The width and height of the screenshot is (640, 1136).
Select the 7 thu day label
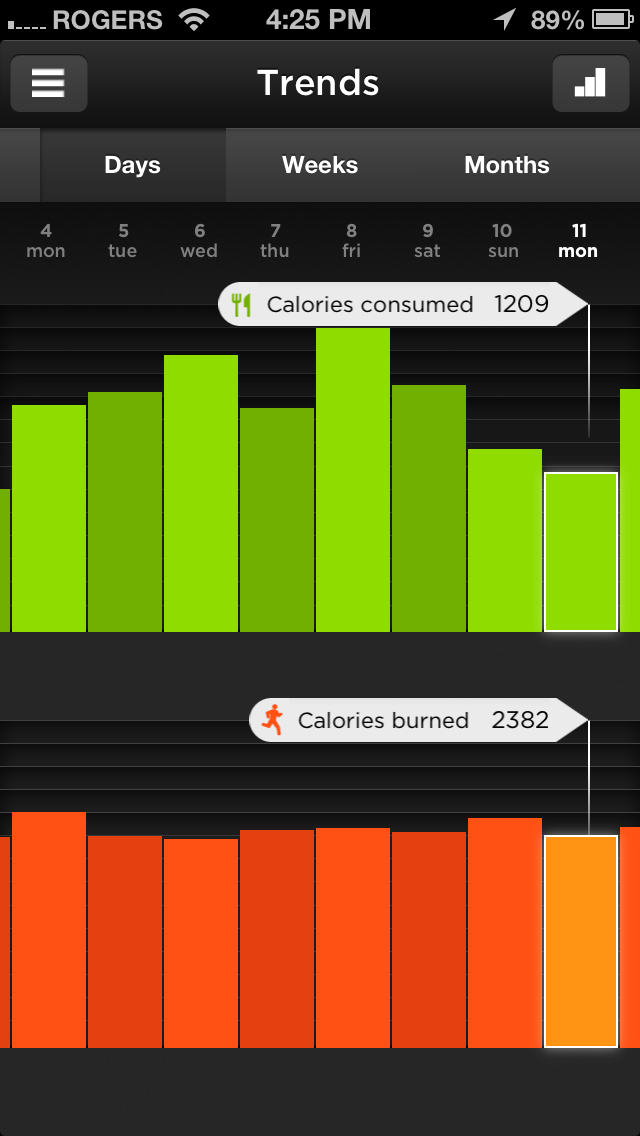[275, 241]
